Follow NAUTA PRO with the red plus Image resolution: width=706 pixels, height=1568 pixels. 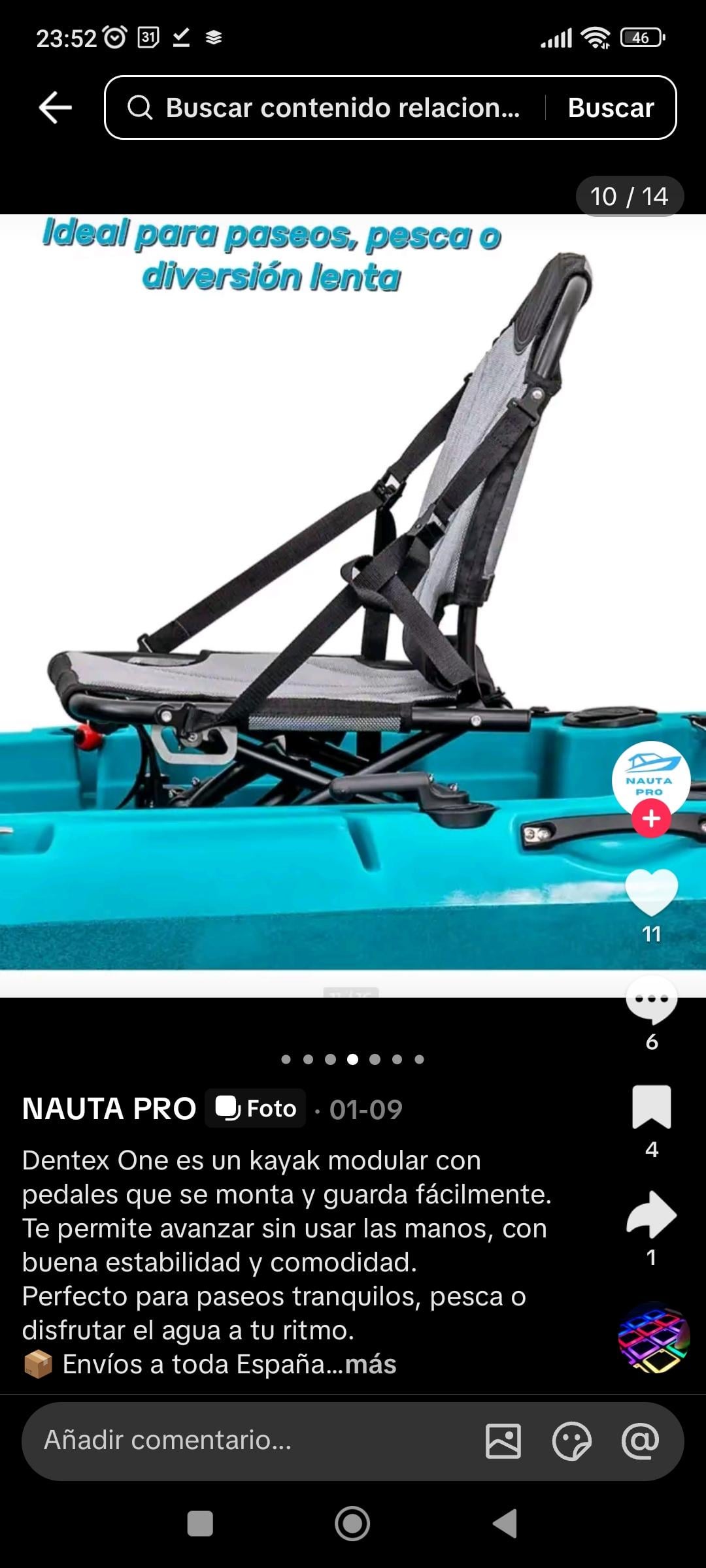coord(651,819)
